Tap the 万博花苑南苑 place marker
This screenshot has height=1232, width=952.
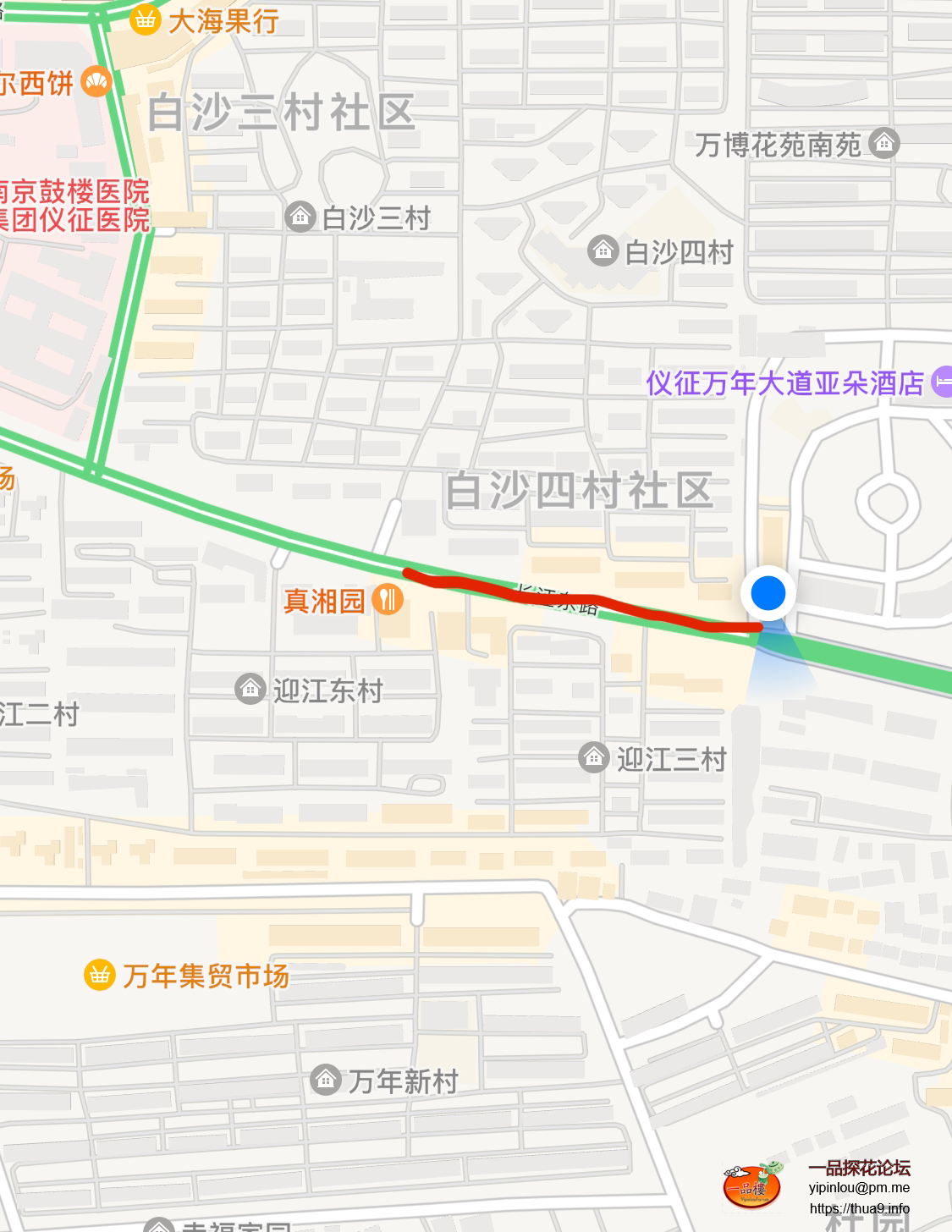click(x=884, y=143)
